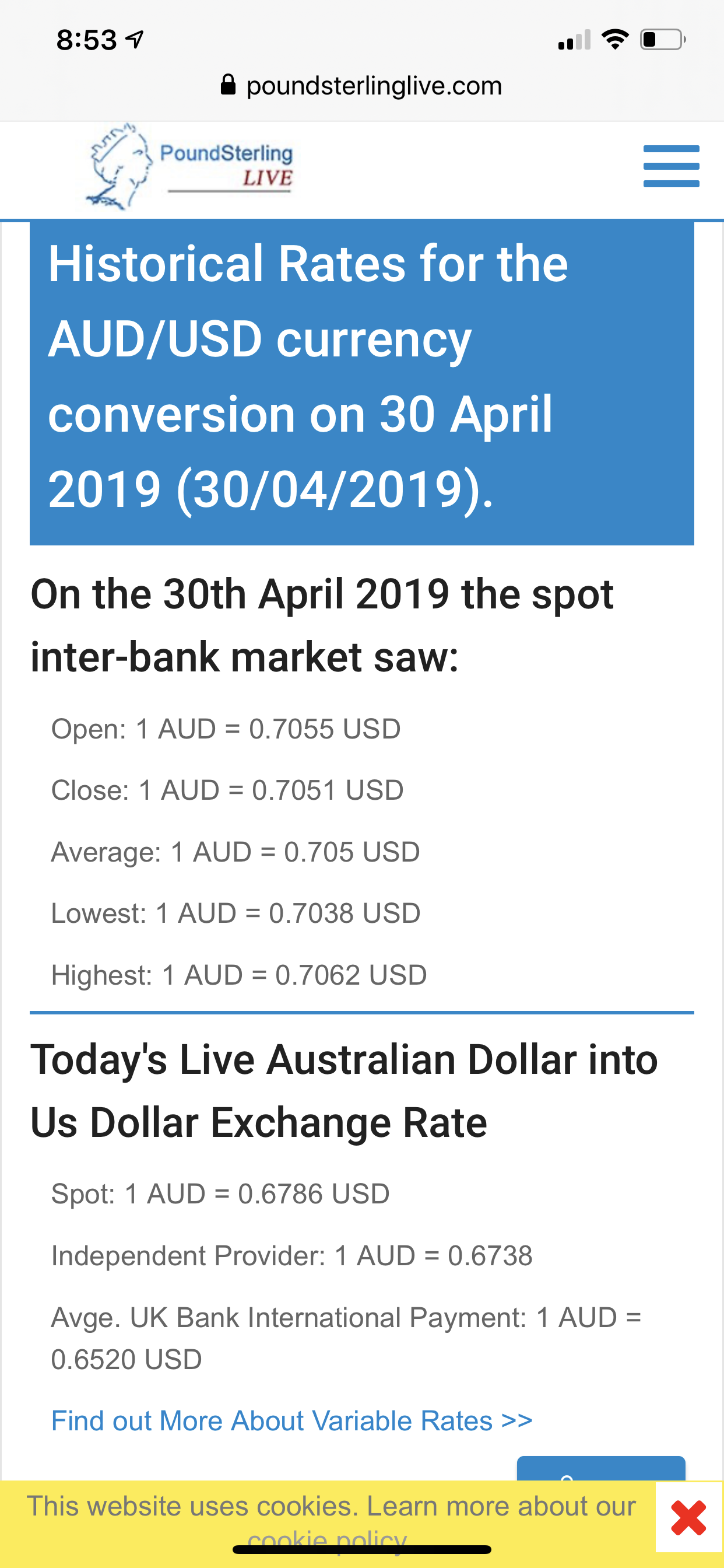Dismiss the cookie notice banner
This screenshot has height=1568, width=724.
coord(688,1517)
